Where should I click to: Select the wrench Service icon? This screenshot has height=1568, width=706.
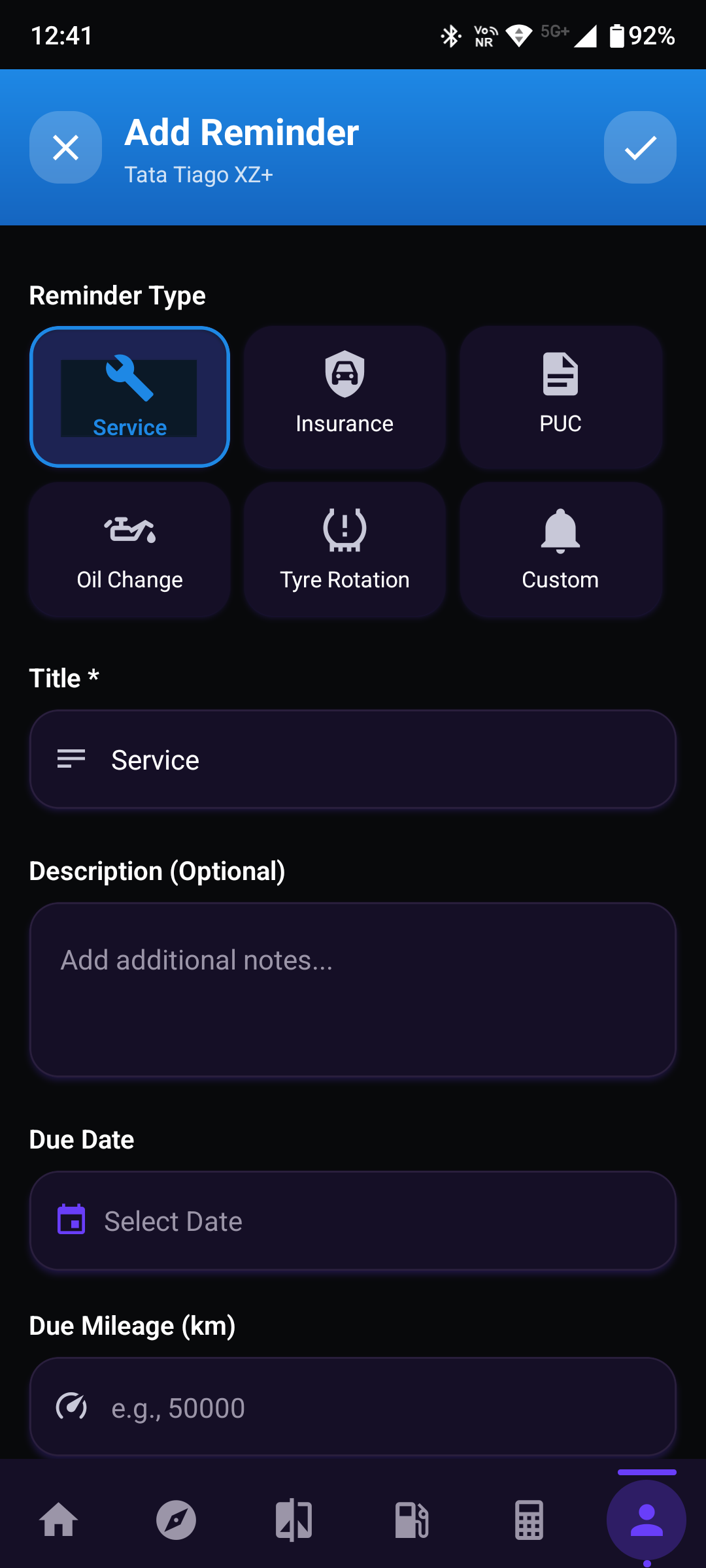tap(129, 379)
